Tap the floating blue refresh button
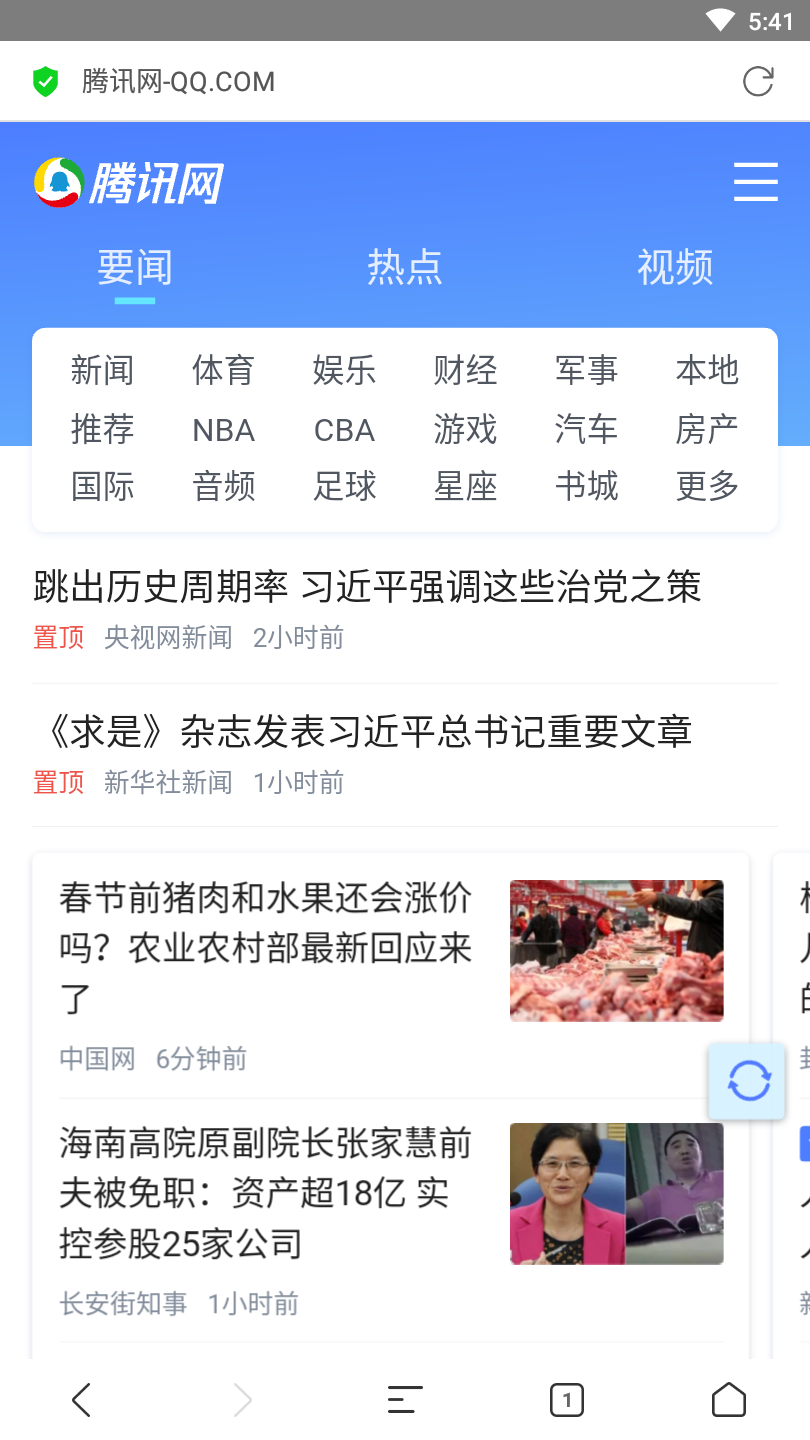This screenshot has width=810, height=1440. click(x=748, y=1081)
